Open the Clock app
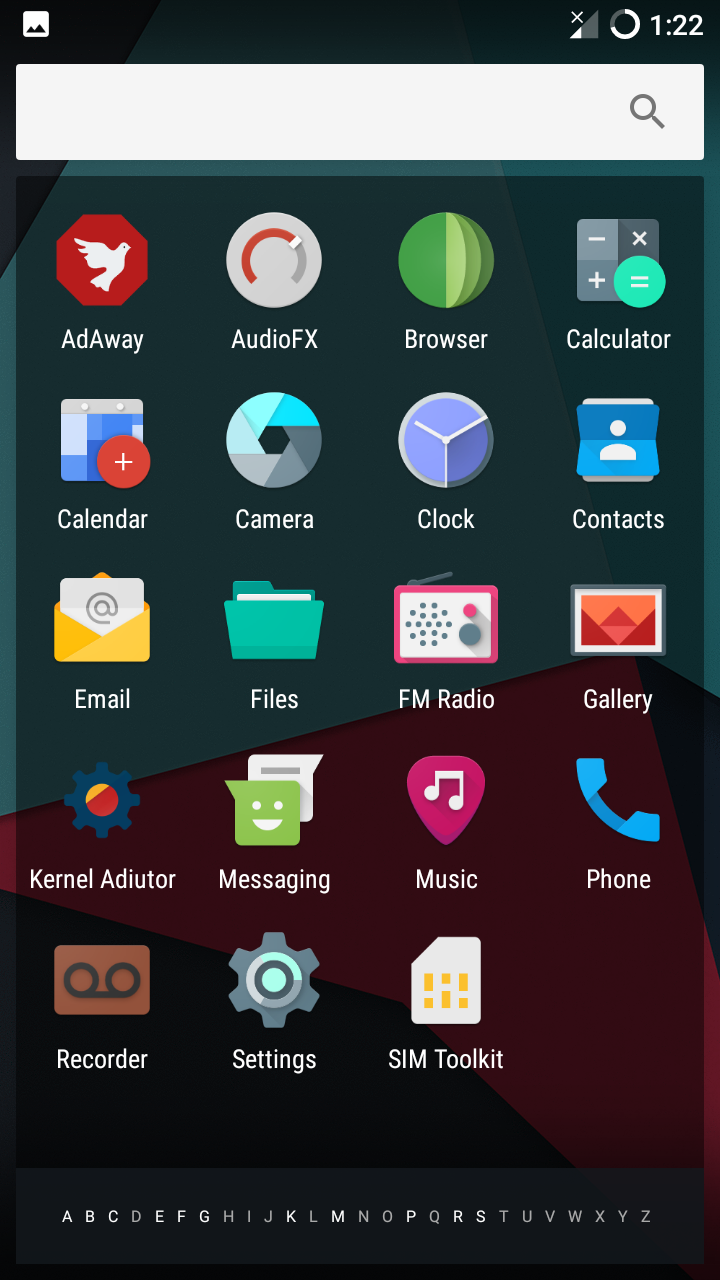Image resolution: width=720 pixels, height=1280 pixels. pyautogui.click(x=446, y=442)
